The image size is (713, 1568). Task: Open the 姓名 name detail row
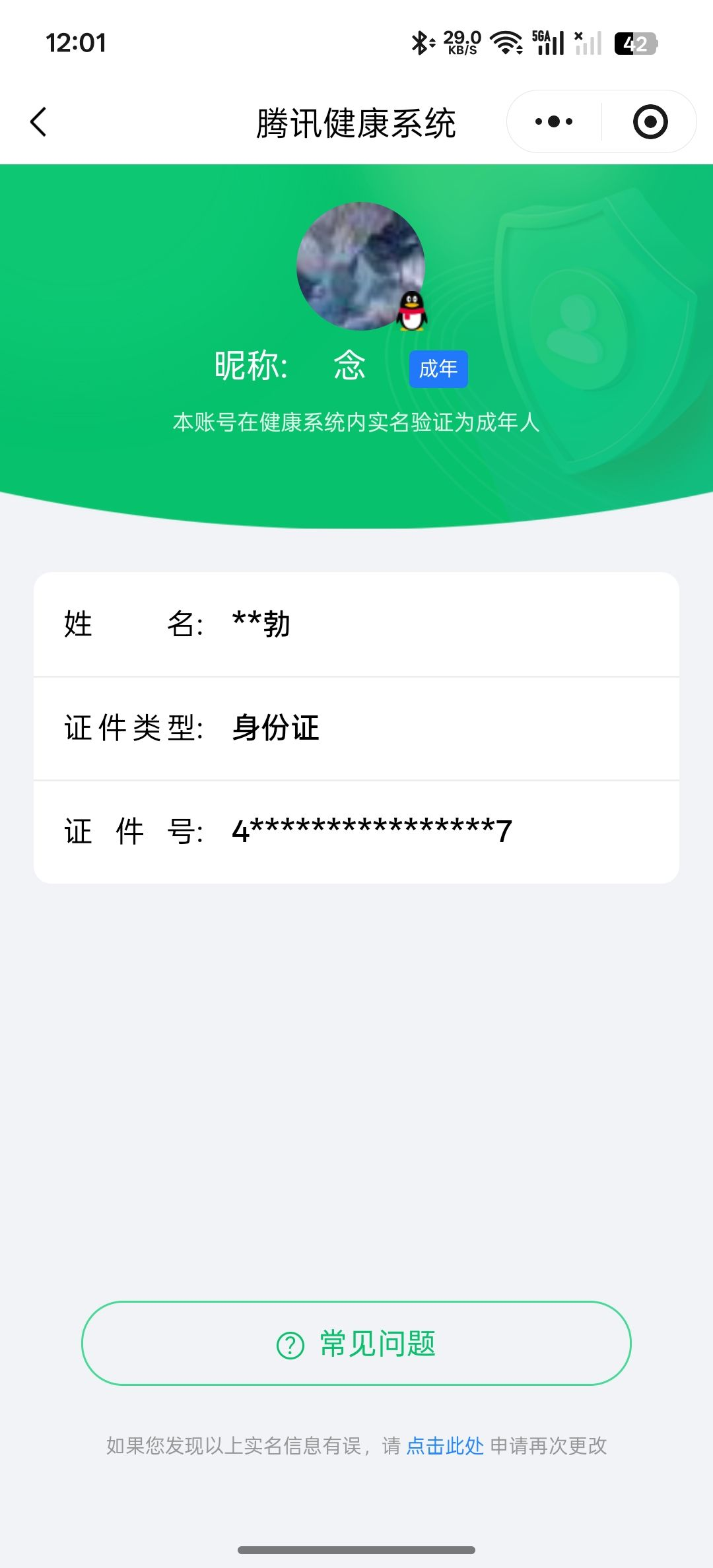(356, 624)
